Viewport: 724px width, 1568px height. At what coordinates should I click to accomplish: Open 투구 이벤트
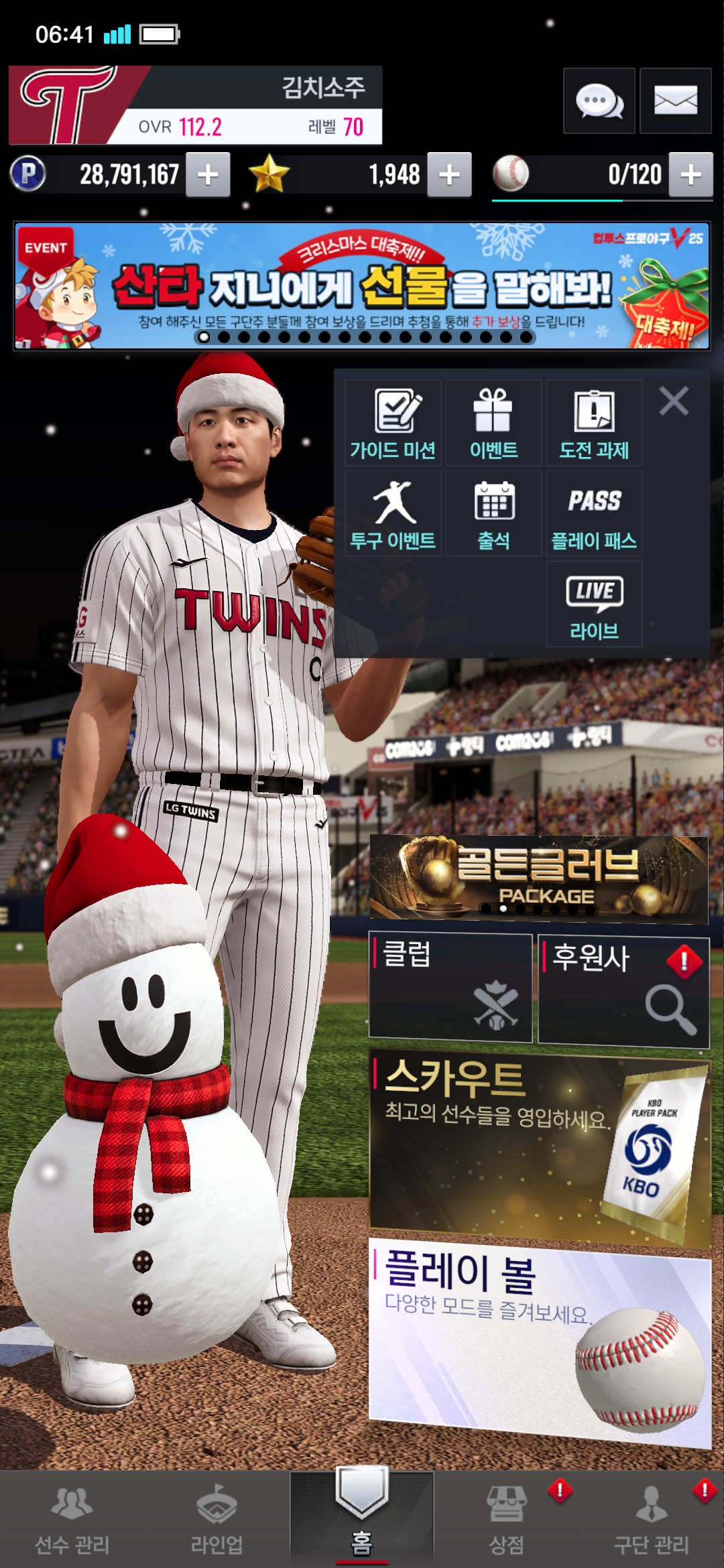pyautogui.click(x=393, y=514)
